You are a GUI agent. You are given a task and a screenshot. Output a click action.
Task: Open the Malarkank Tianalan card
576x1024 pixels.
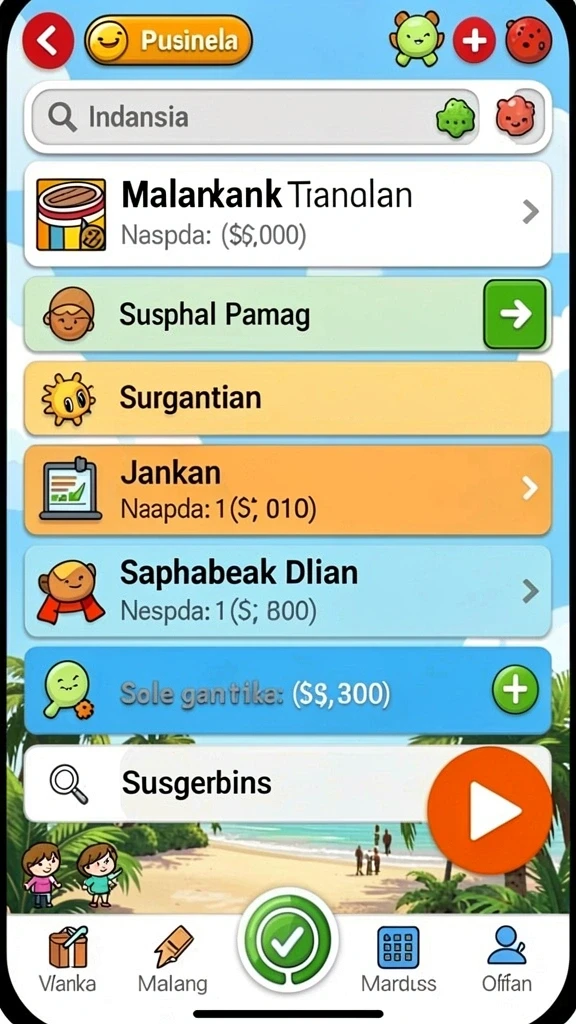click(288, 214)
